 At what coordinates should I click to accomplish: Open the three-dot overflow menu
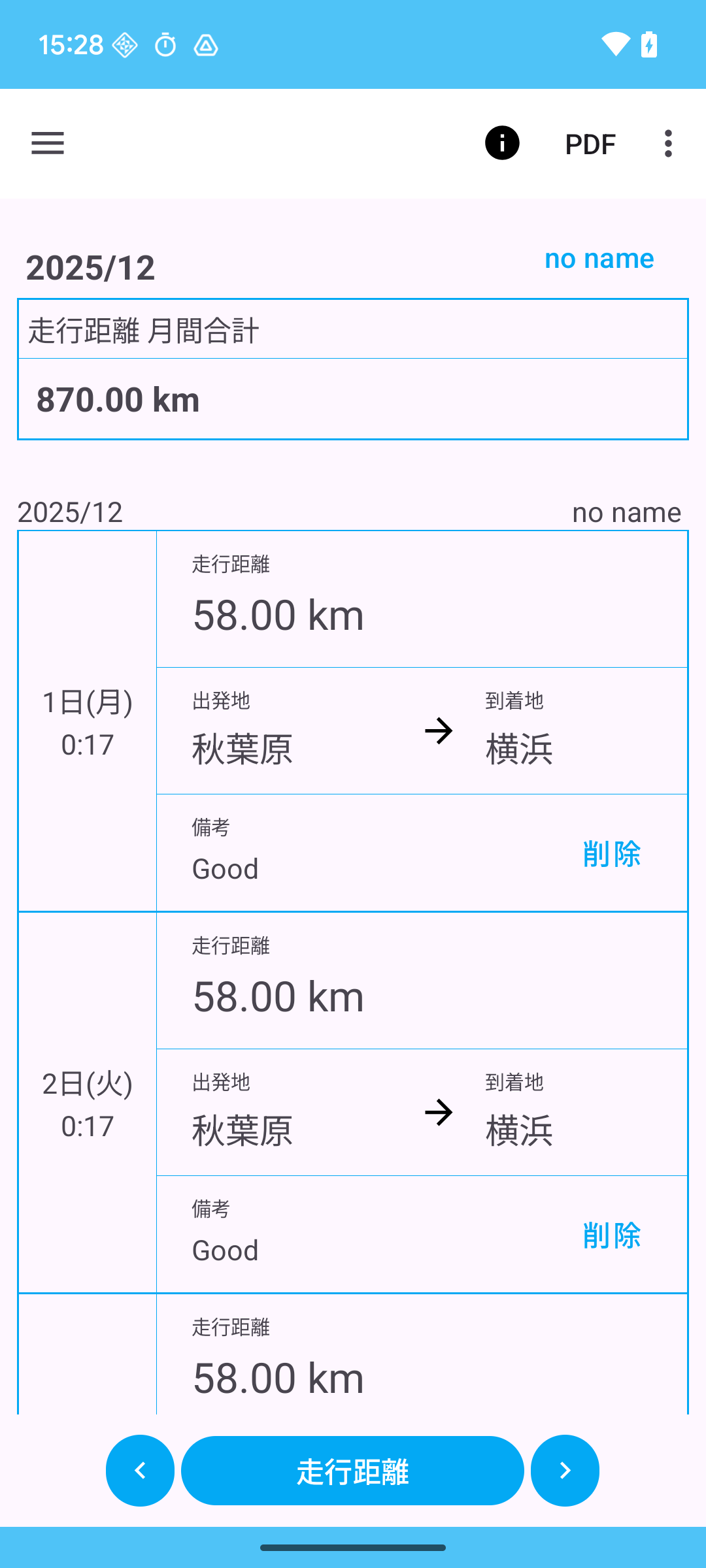pos(667,143)
